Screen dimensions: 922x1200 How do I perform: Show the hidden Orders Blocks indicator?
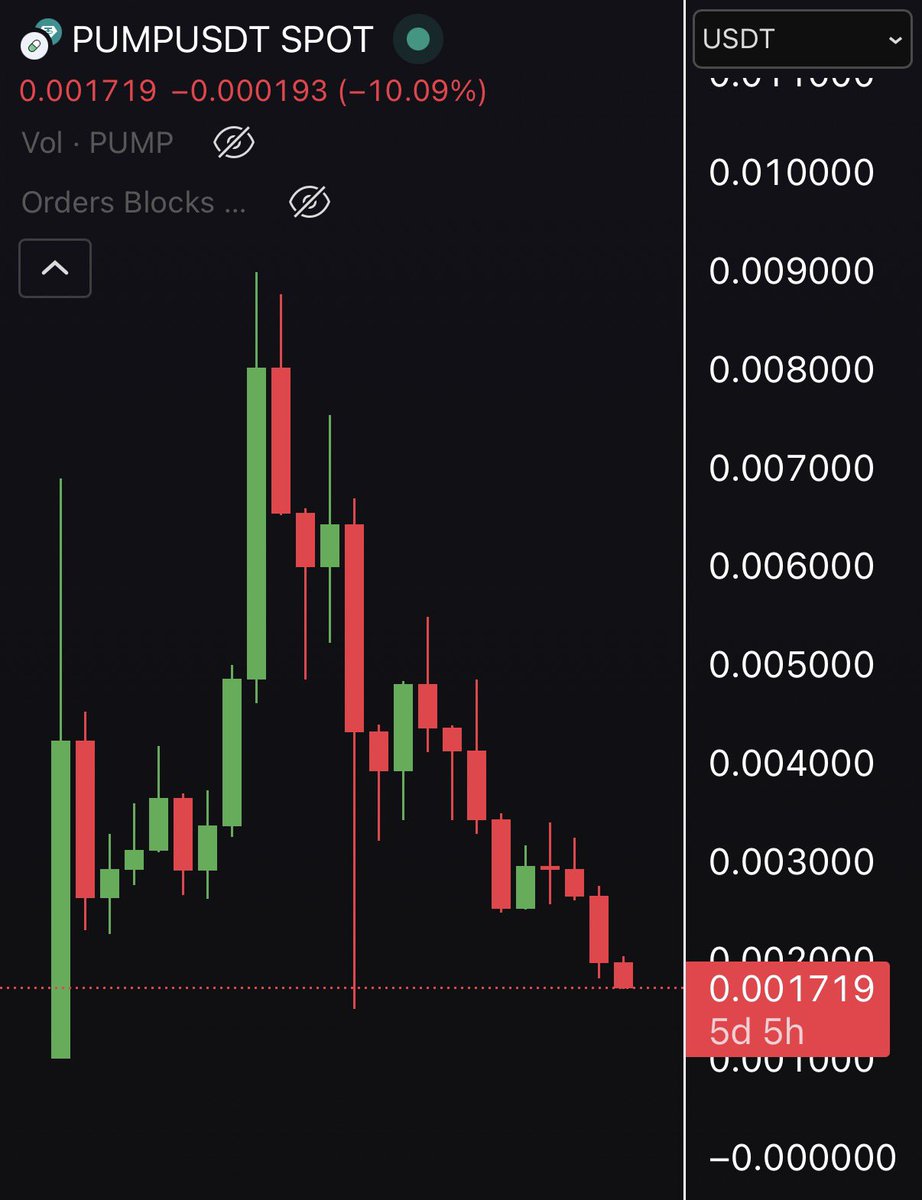(309, 203)
